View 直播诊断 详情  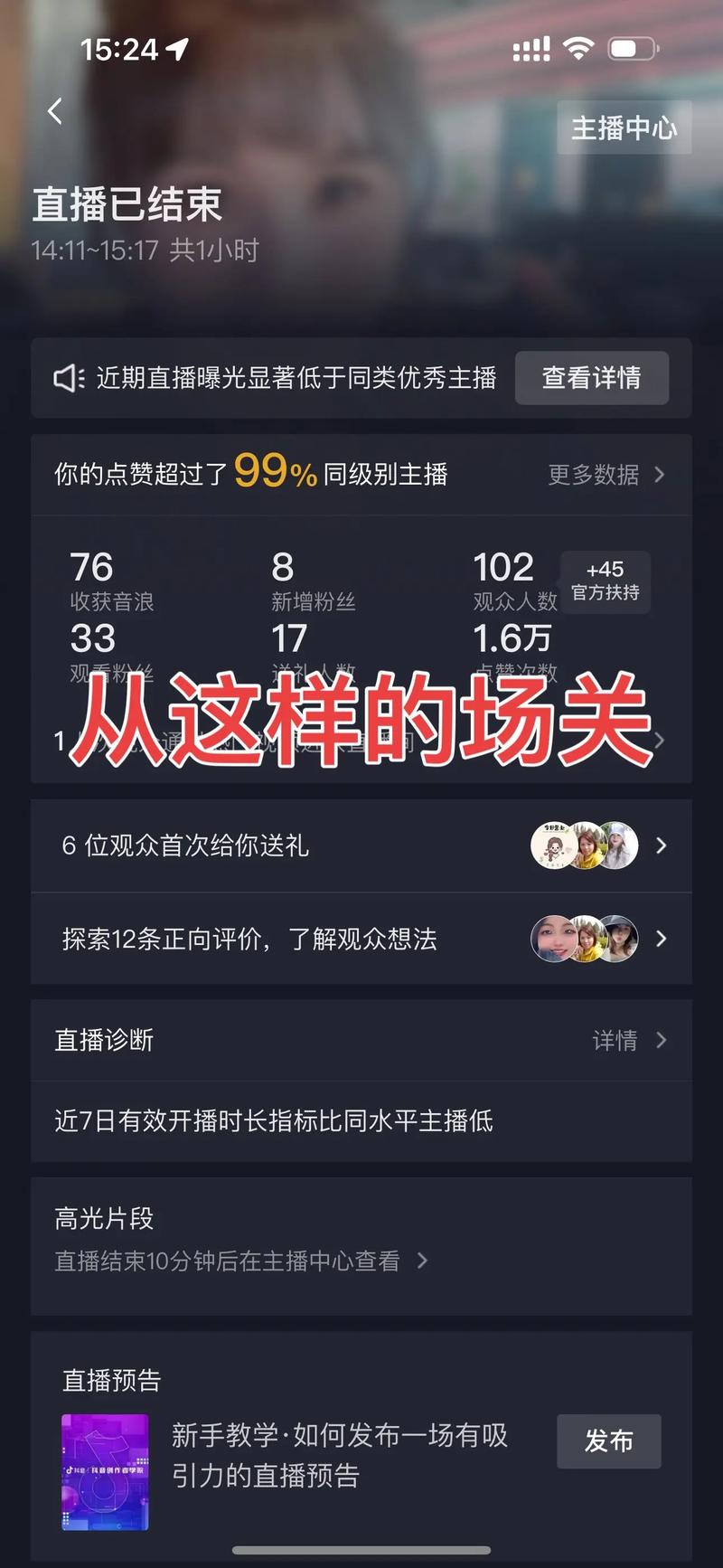pos(628,1041)
